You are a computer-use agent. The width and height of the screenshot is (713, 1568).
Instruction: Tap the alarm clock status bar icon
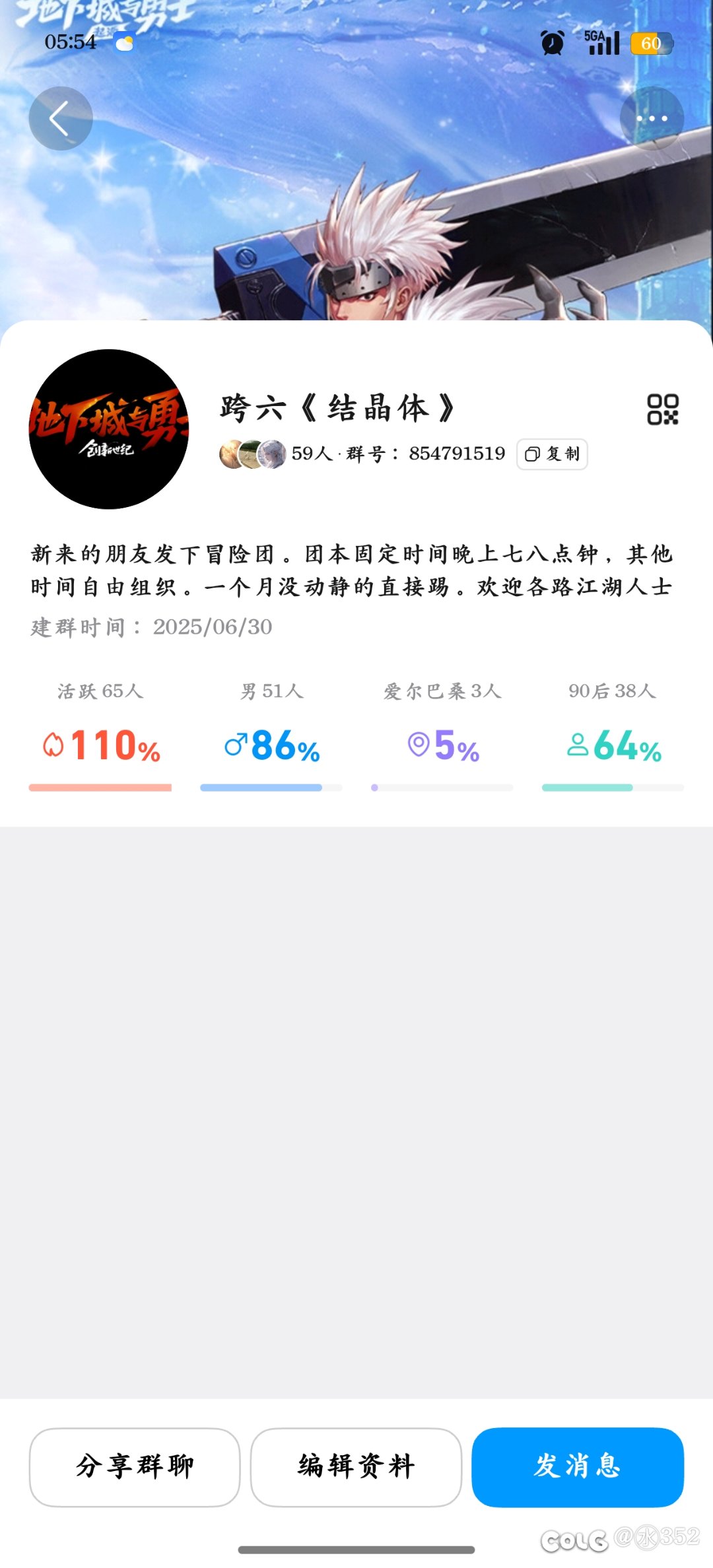point(552,44)
